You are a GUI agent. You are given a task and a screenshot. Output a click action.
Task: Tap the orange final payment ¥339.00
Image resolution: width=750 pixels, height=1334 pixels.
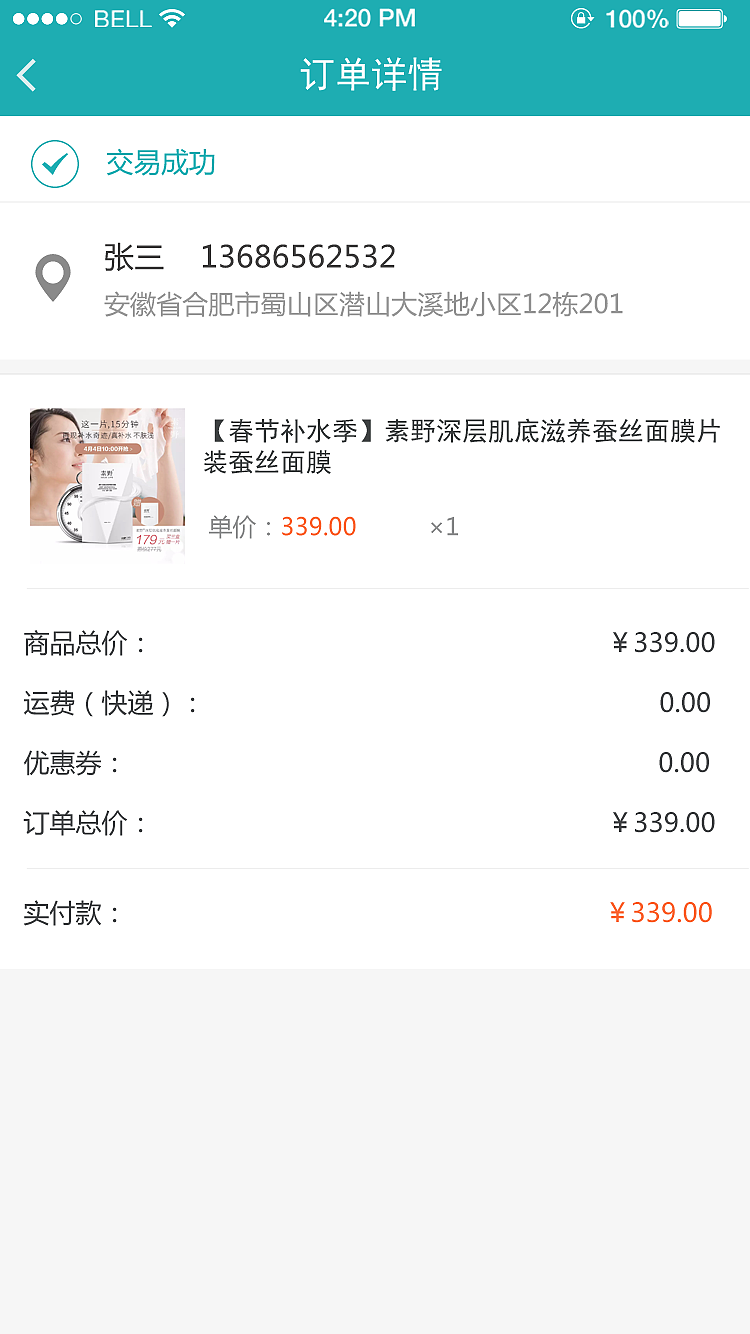pyautogui.click(x=660, y=911)
